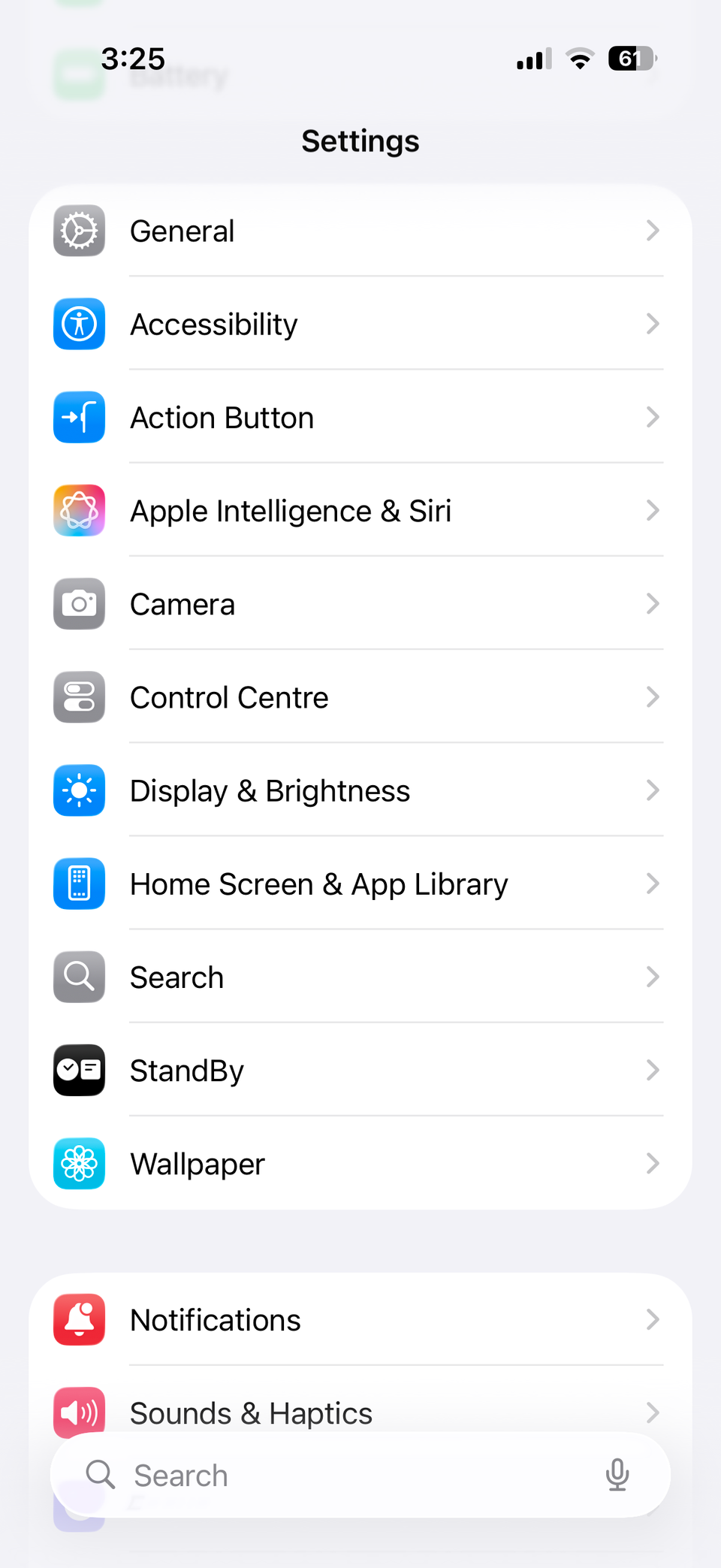This screenshot has width=721, height=1568.
Task: Open the Search settings row
Action: pyautogui.click(x=359, y=977)
